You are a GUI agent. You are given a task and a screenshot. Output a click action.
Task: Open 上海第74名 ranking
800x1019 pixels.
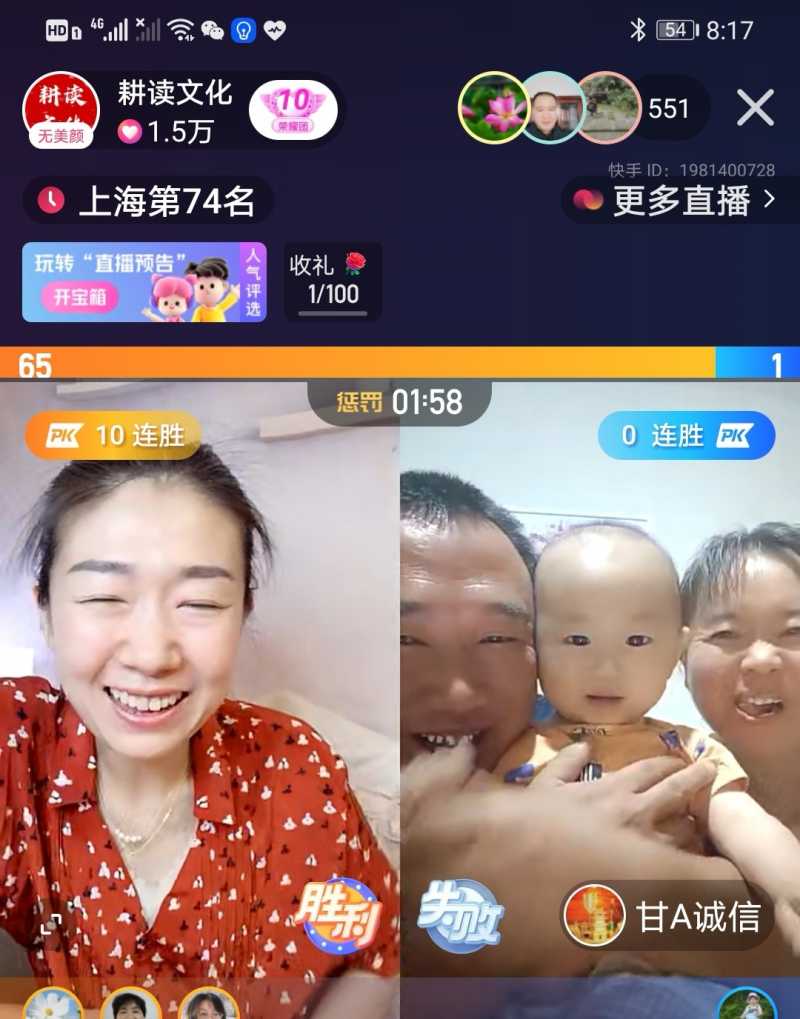[x=148, y=202]
